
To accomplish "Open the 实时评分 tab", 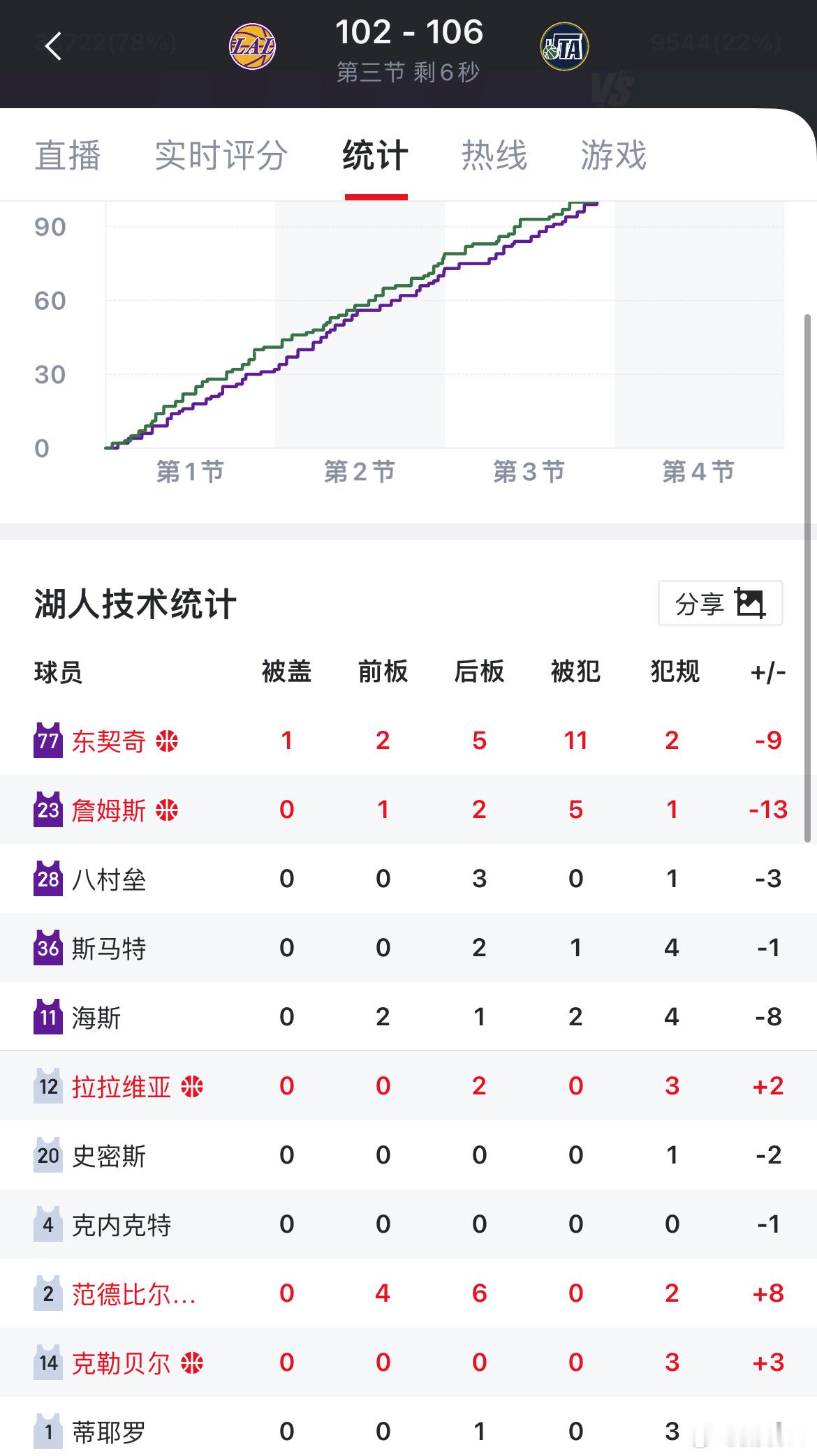I will point(222,155).
